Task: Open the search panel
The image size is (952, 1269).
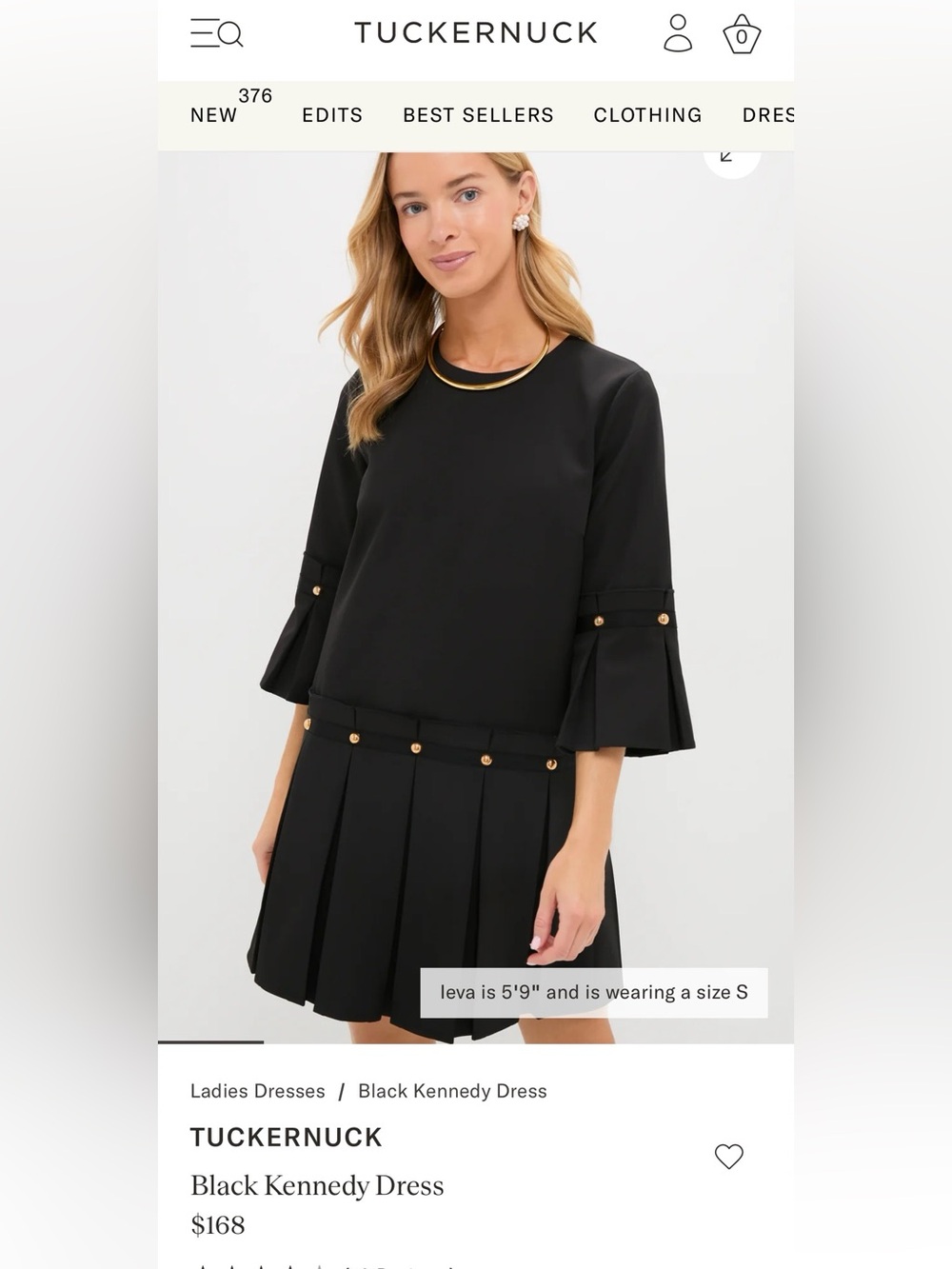Action: point(228,34)
